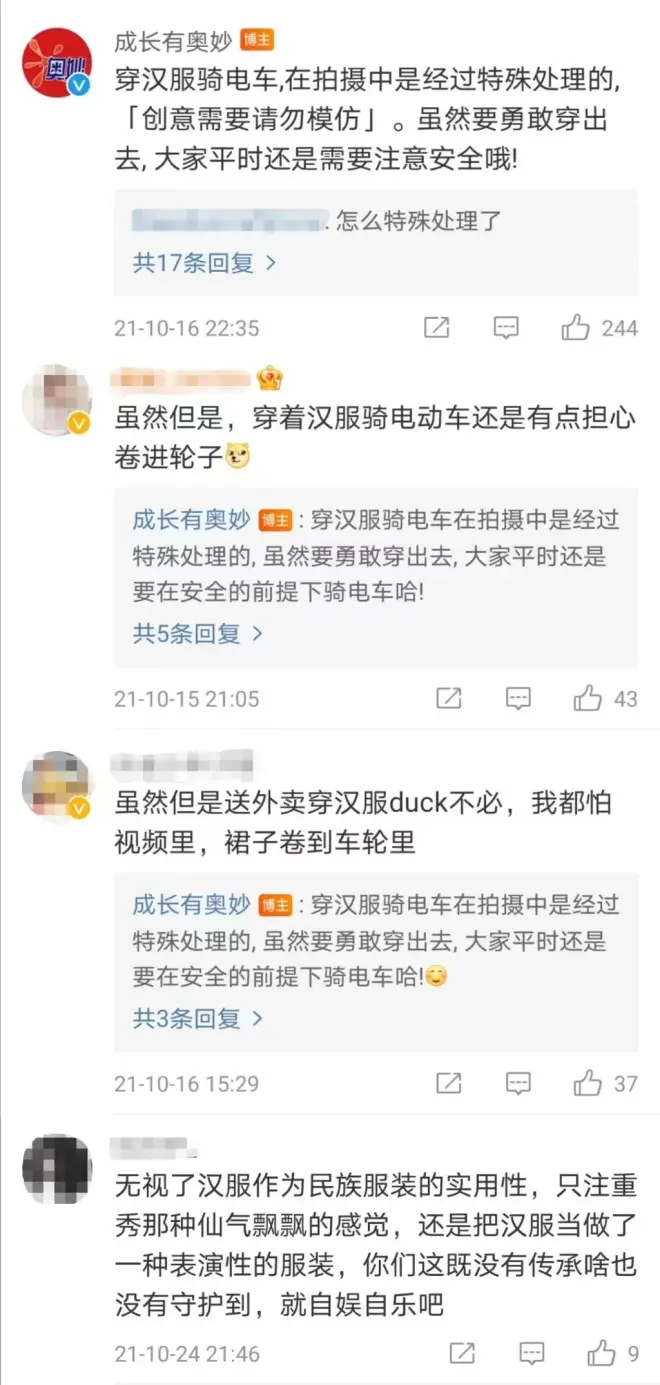
Task: Reply to the 21-10-15 21:05 comment
Action: (518, 699)
